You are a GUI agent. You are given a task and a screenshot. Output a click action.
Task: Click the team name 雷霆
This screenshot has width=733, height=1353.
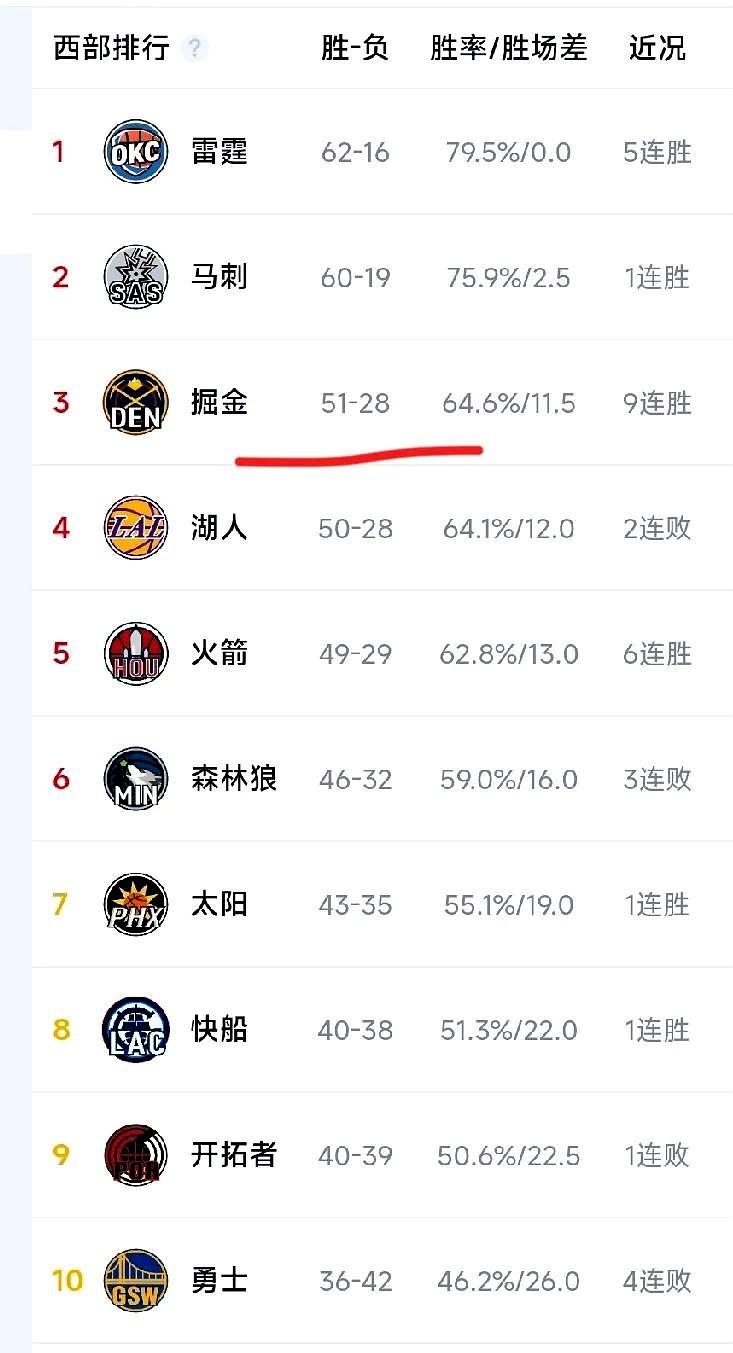pyautogui.click(x=218, y=151)
